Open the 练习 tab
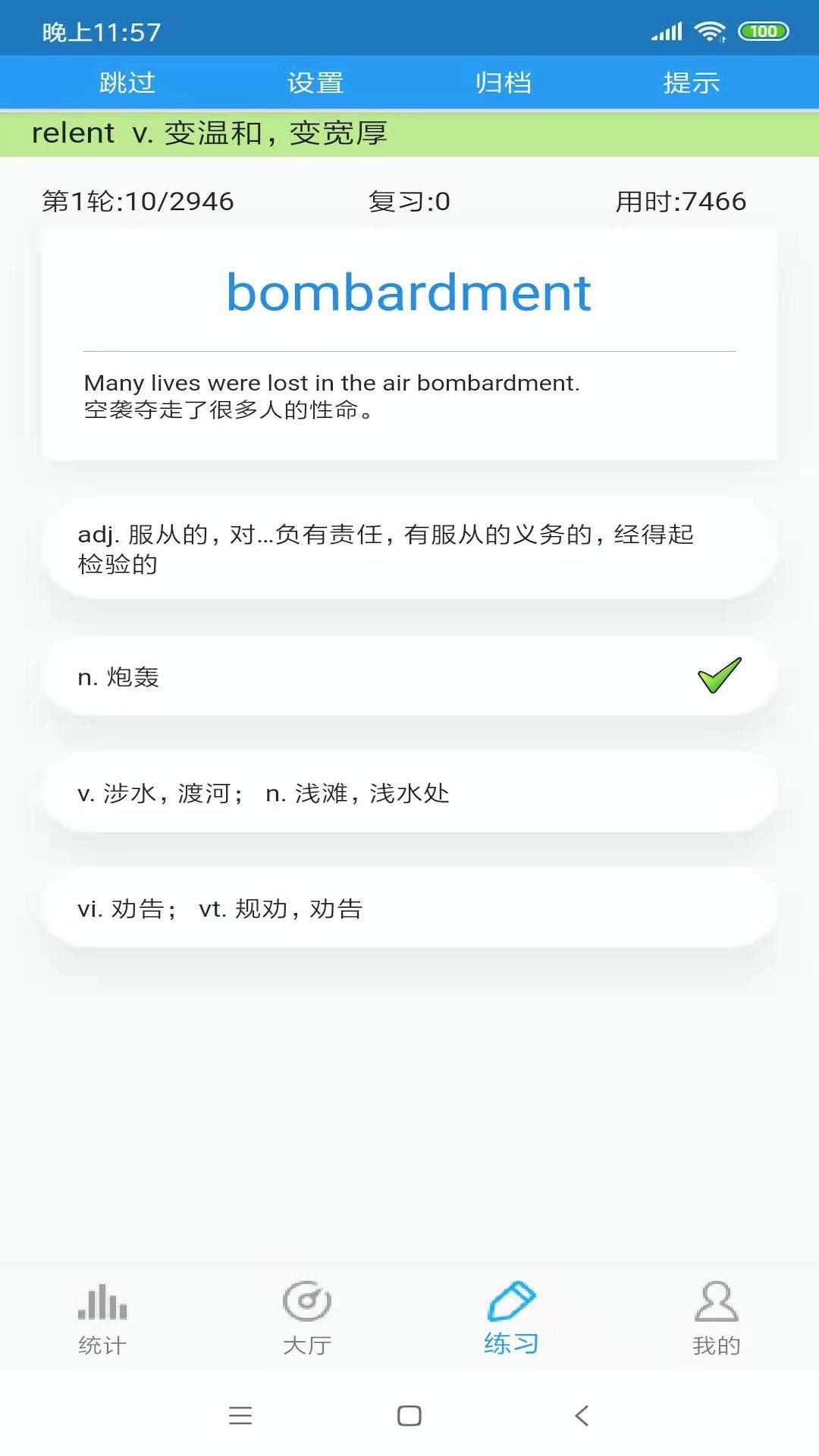Screen dimensions: 819x1456 point(512,1318)
